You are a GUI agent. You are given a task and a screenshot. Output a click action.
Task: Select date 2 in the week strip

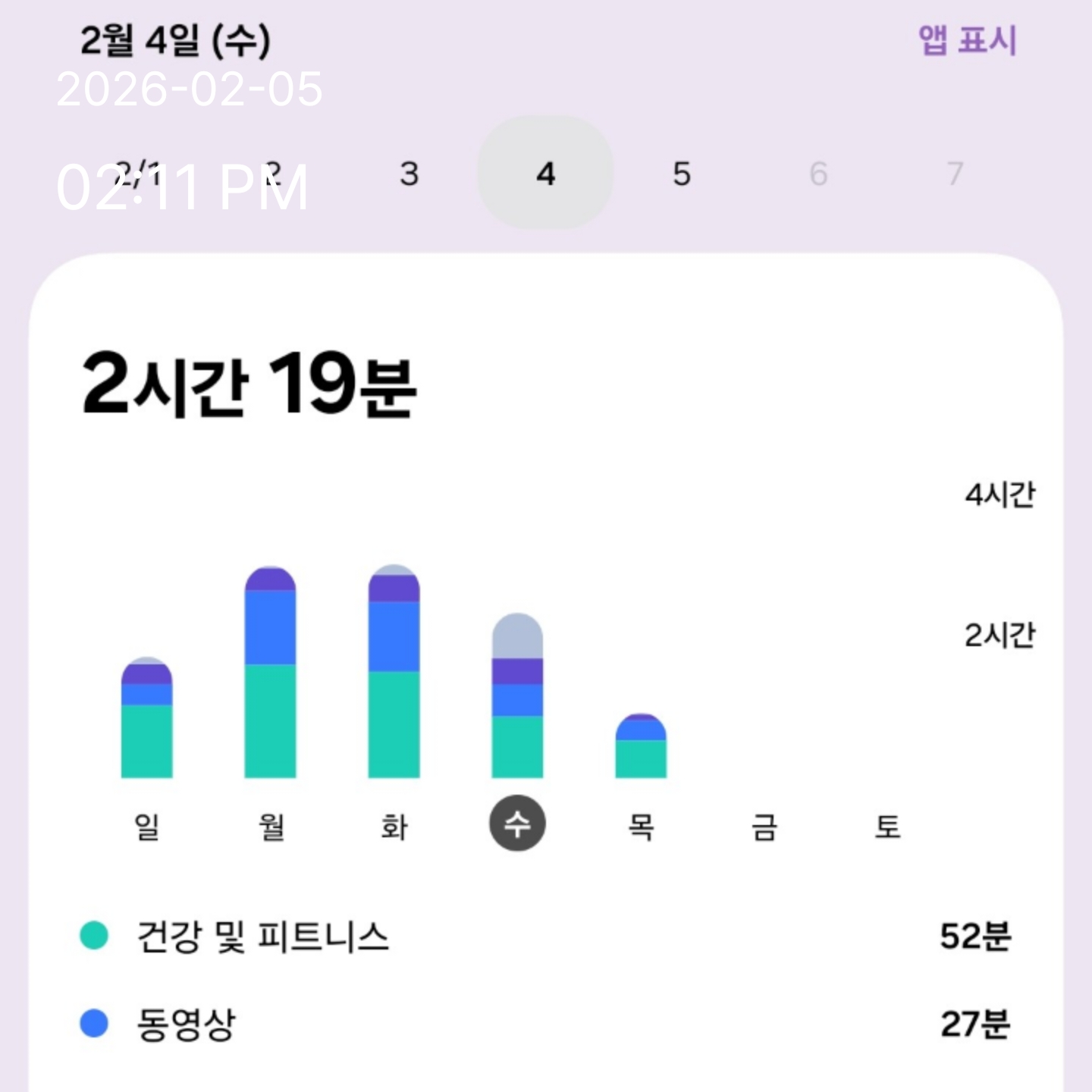[x=273, y=174]
